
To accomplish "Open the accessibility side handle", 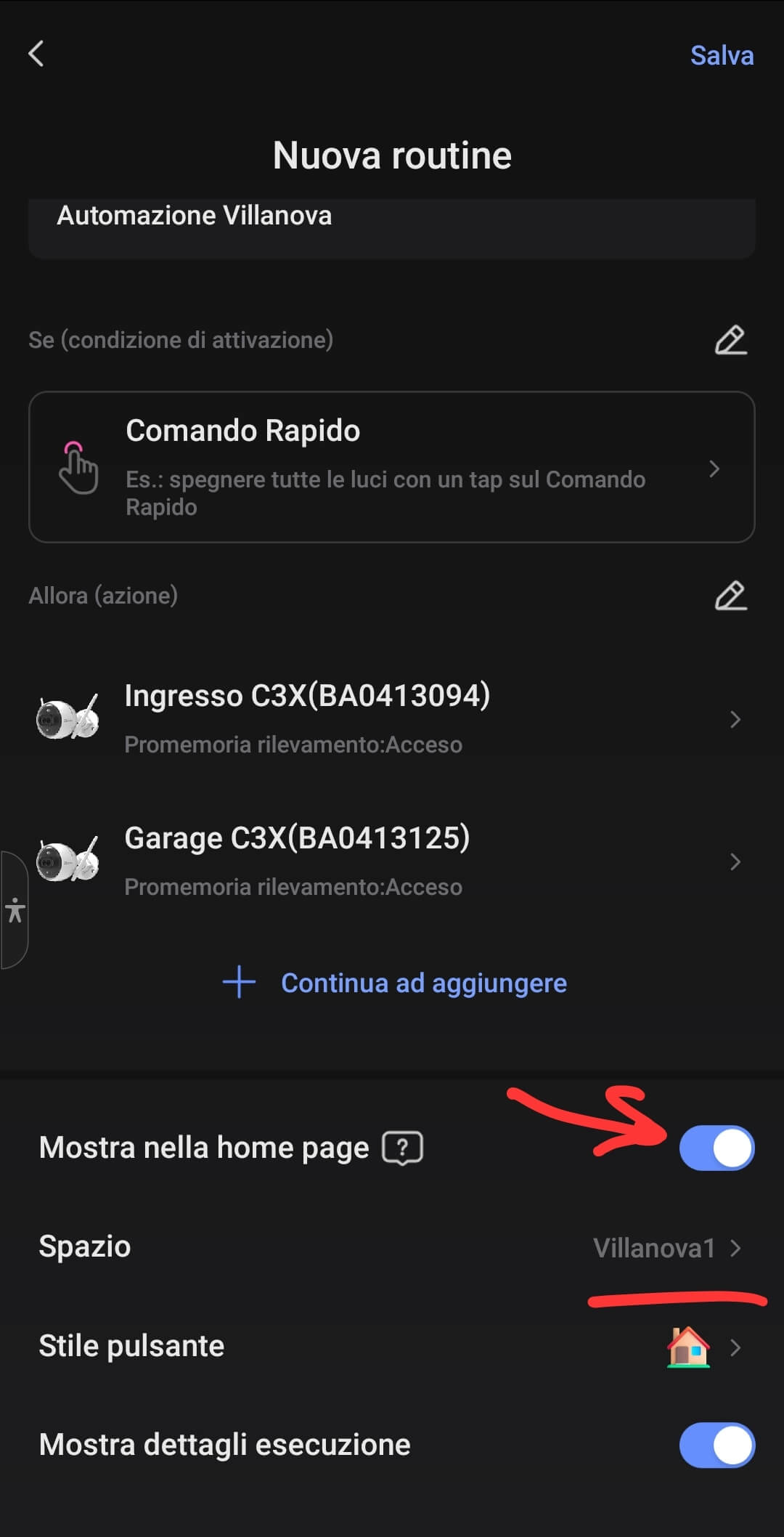I will (15, 909).
